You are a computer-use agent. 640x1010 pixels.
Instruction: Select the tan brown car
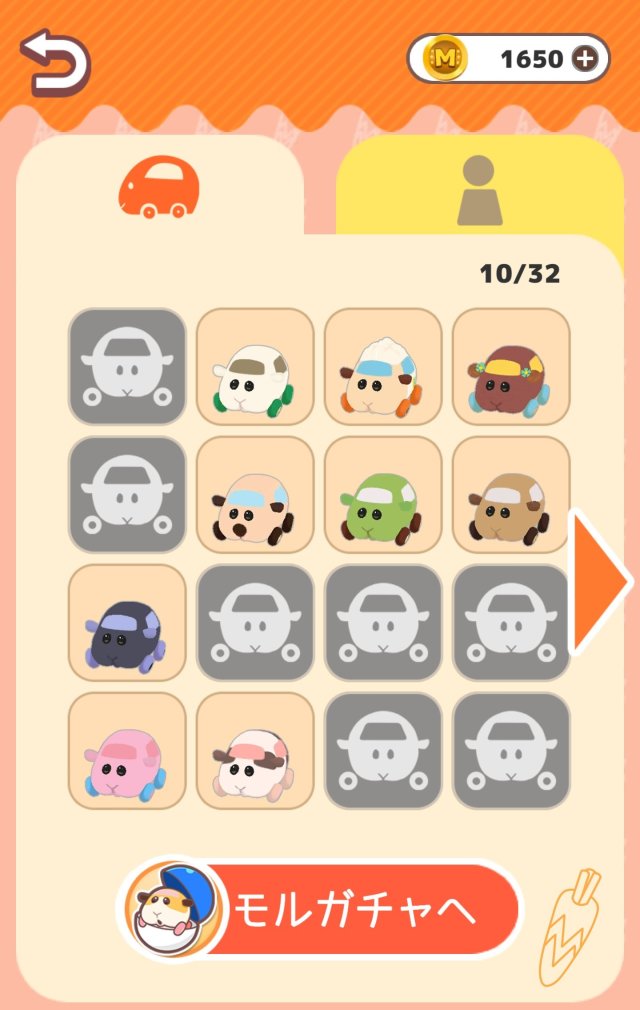pos(511,495)
